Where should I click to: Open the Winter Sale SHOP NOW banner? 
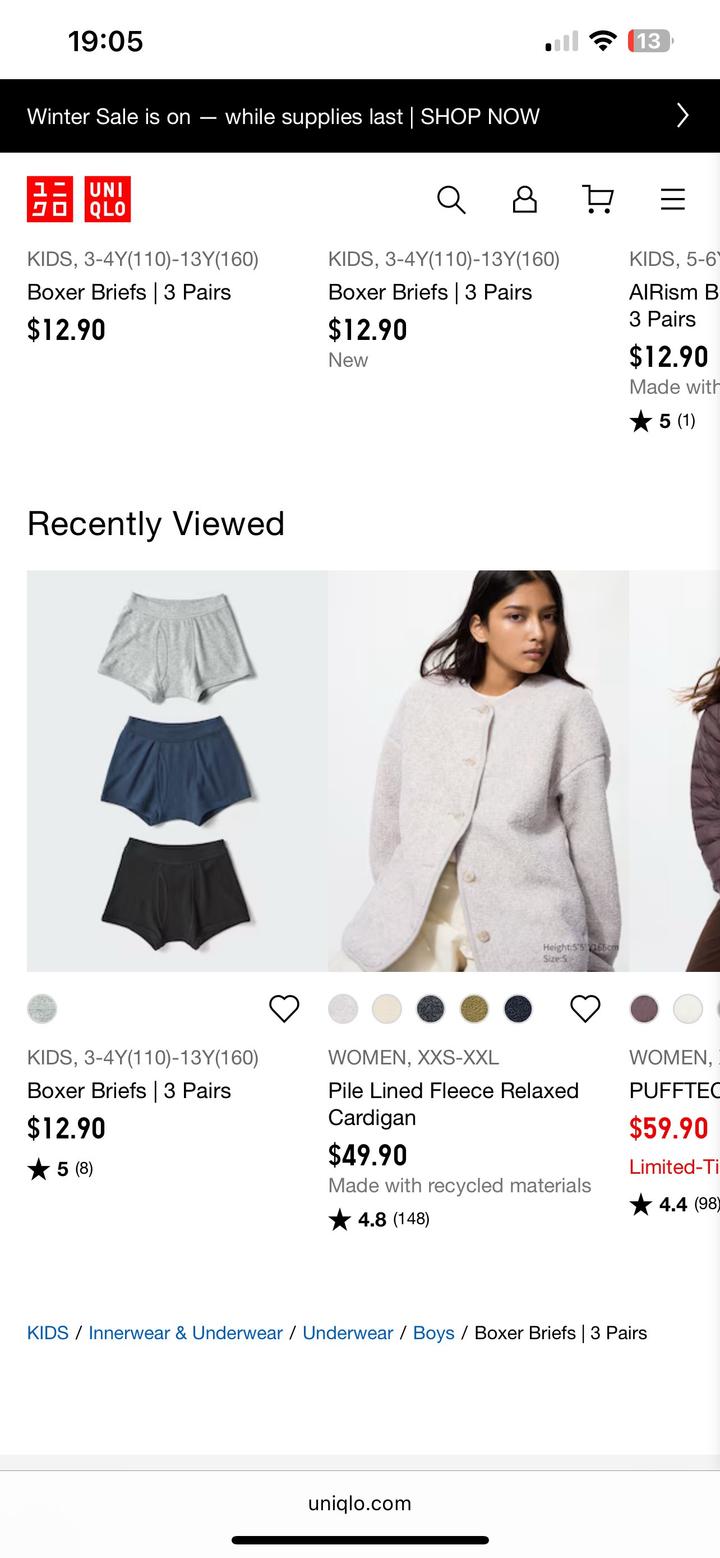coord(360,116)
